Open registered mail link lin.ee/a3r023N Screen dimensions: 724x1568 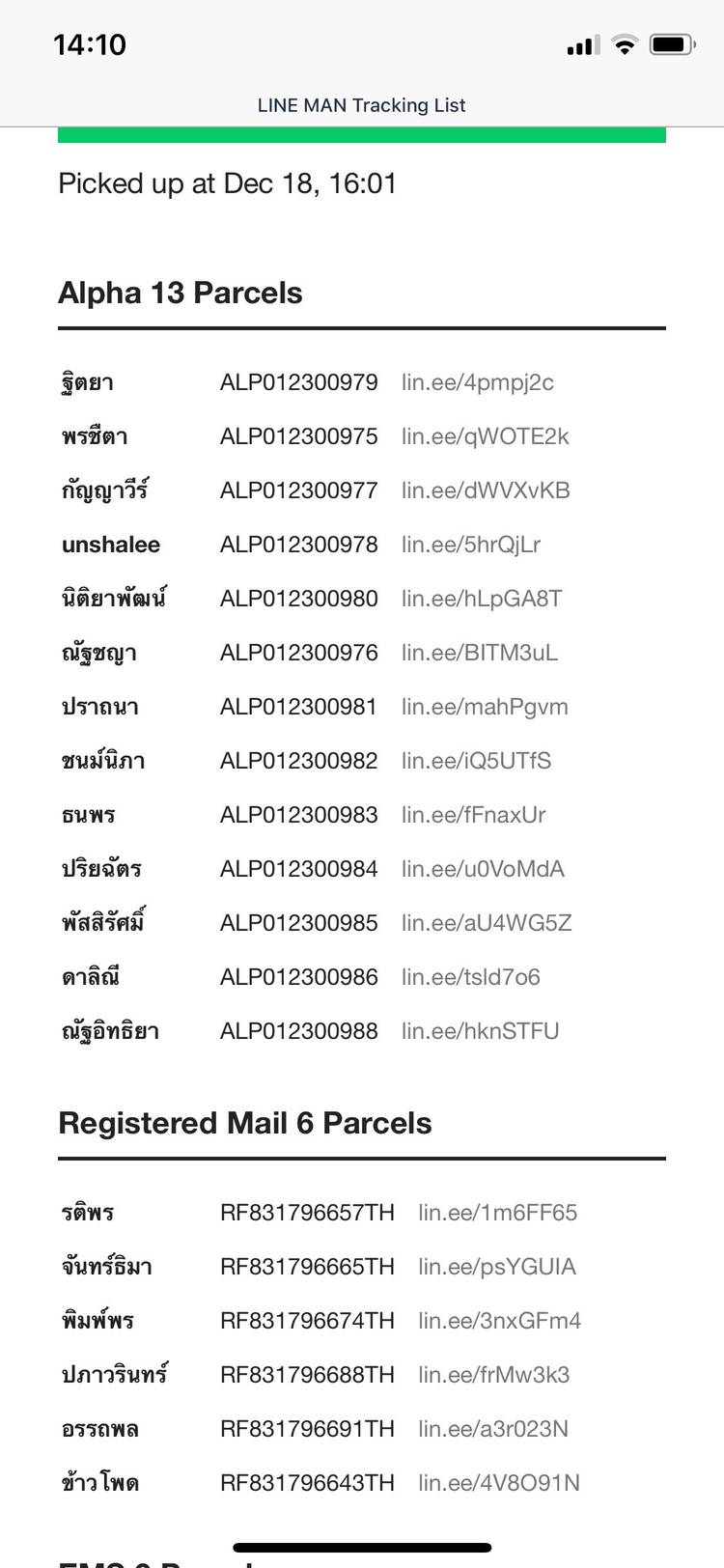tap(492, 1429)
